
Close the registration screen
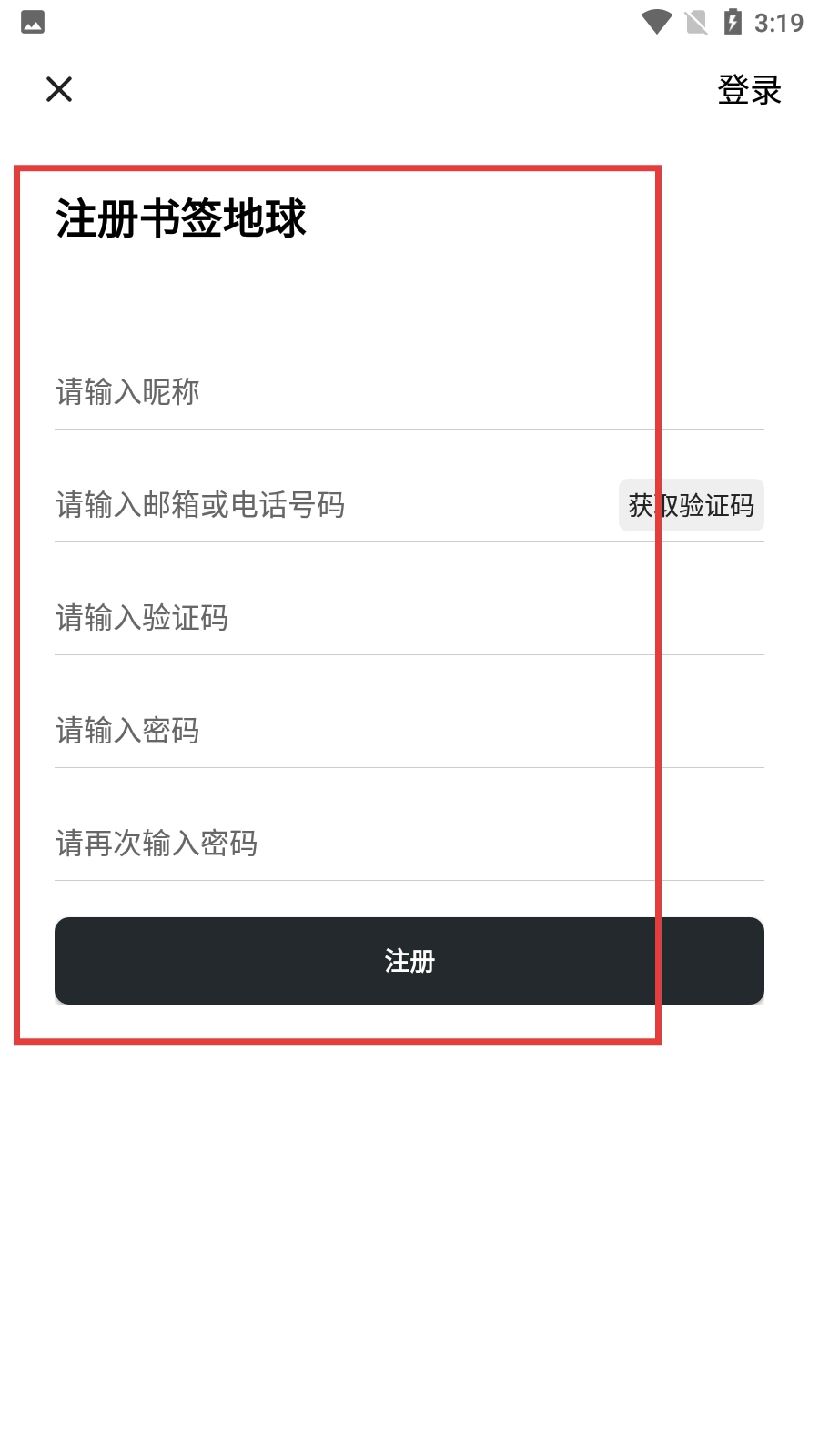coord(59,89)
